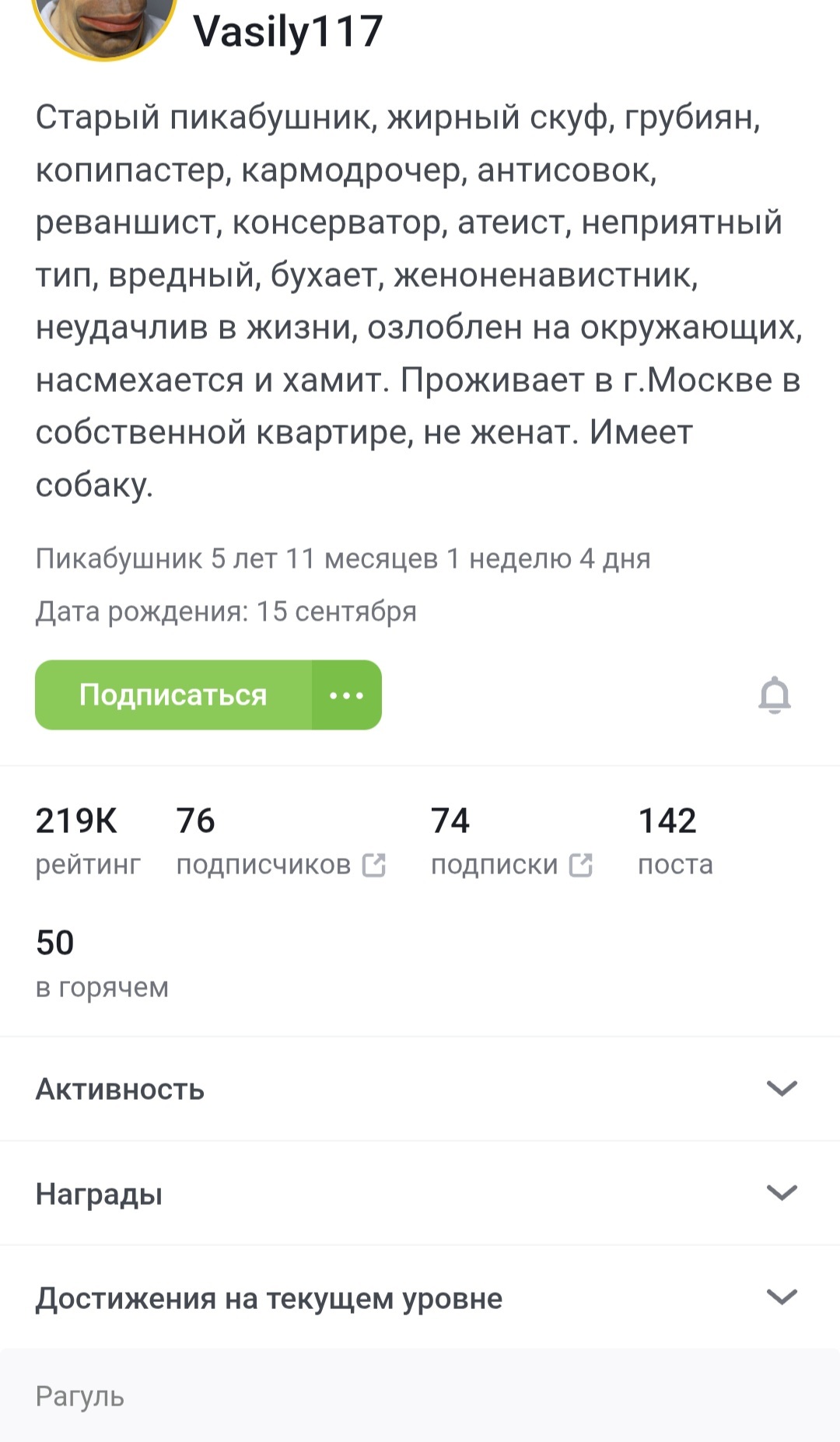Expand the Награды section
This screenshot has width=840, height=1442.
point(781,1192)
